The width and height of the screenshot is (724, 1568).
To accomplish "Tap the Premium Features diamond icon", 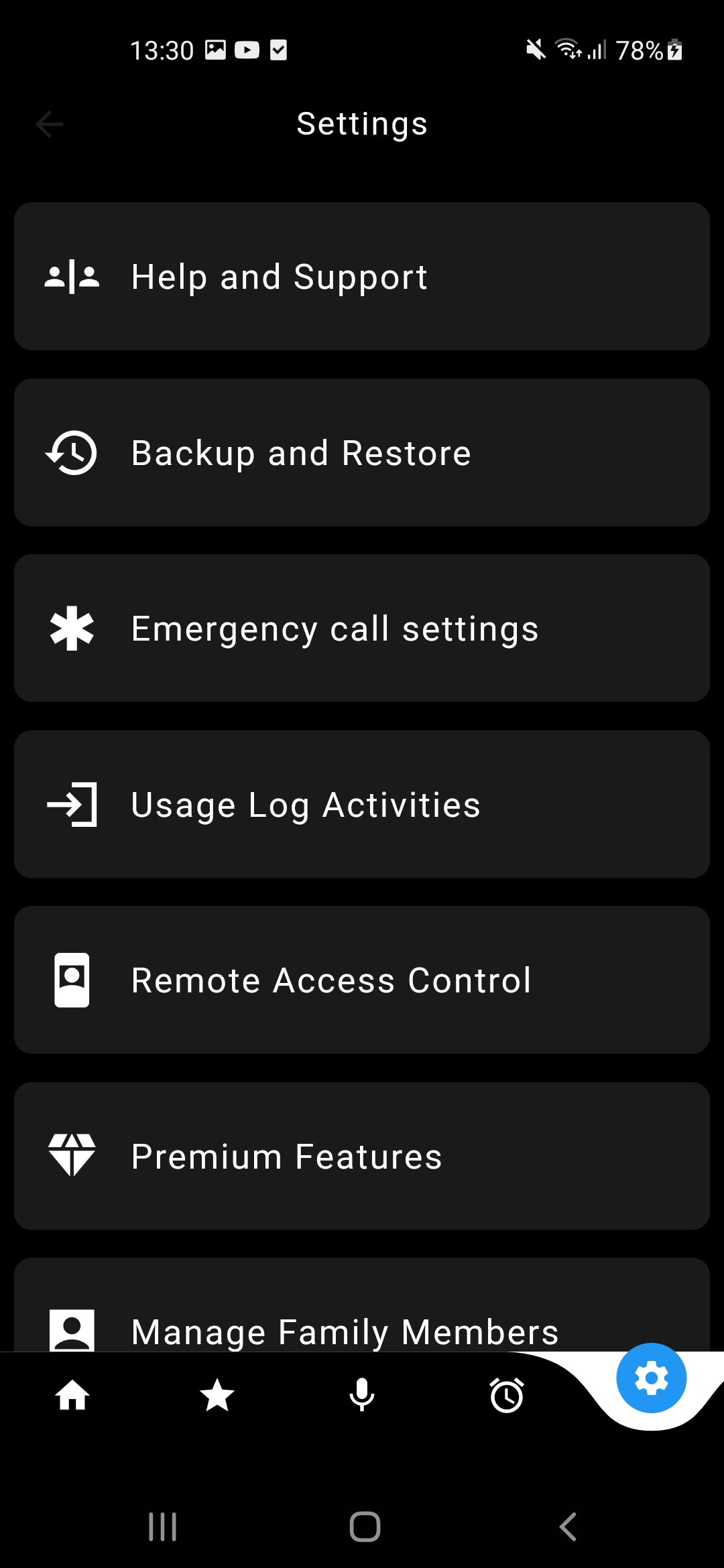I will point(72,1155).
